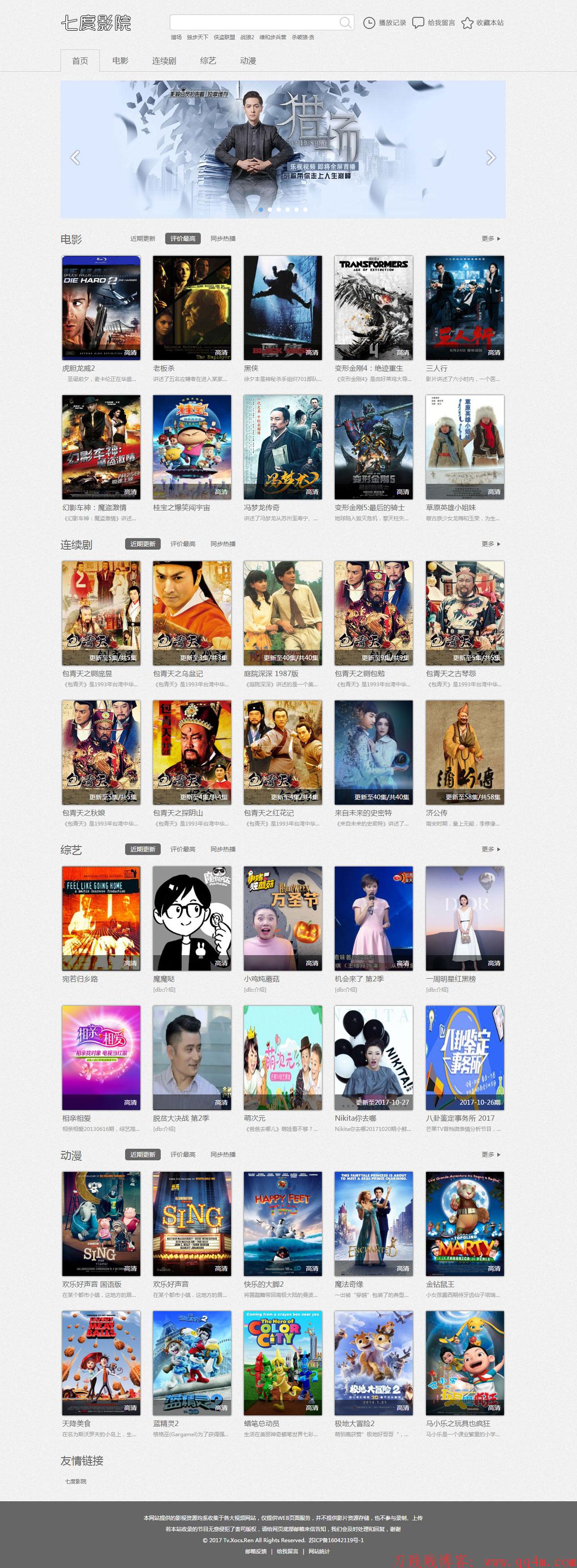Open variety show 小鸡炖蘑菇
The height and width of the screenshot is (1568, 577).
tap(282, 918)
